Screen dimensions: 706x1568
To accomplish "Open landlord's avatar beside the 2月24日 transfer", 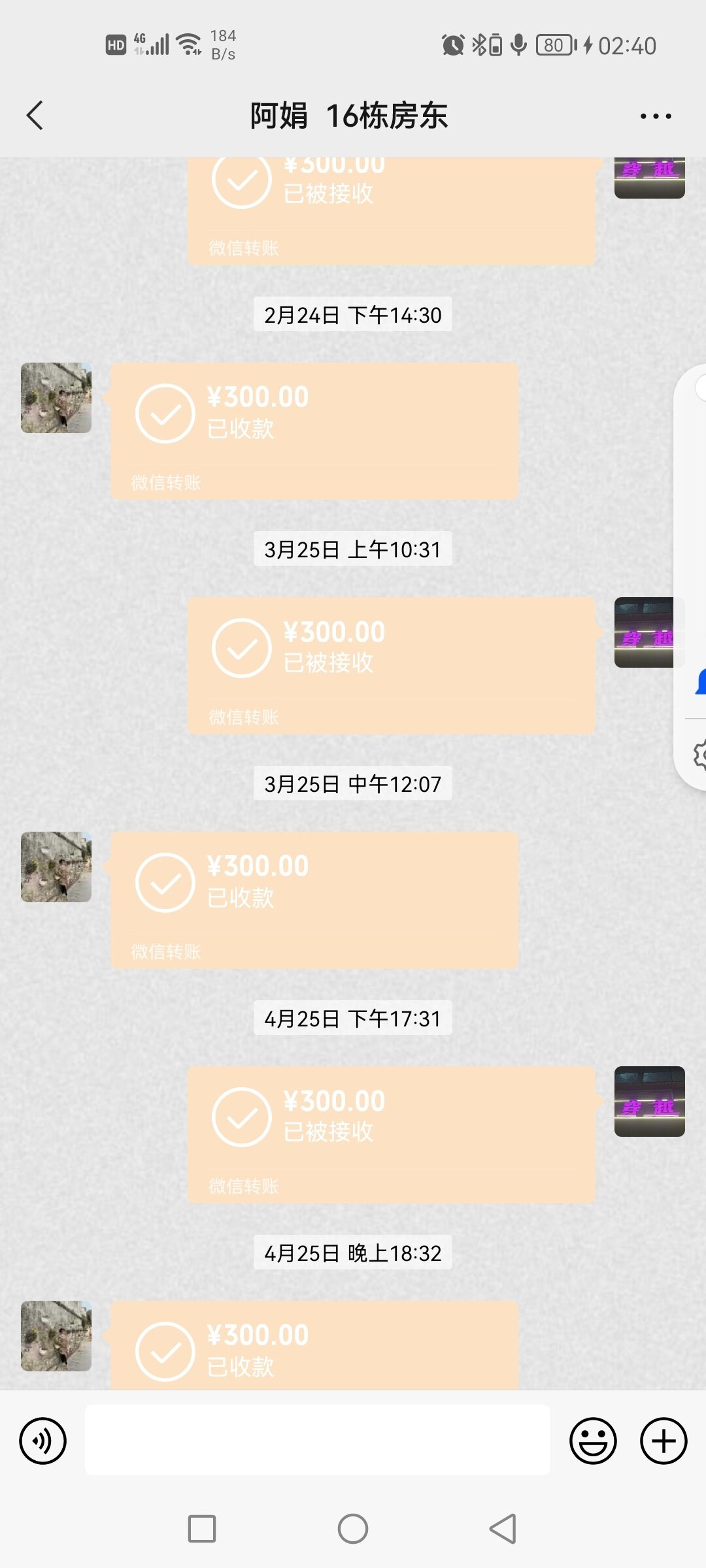I will tap(56, 398).
